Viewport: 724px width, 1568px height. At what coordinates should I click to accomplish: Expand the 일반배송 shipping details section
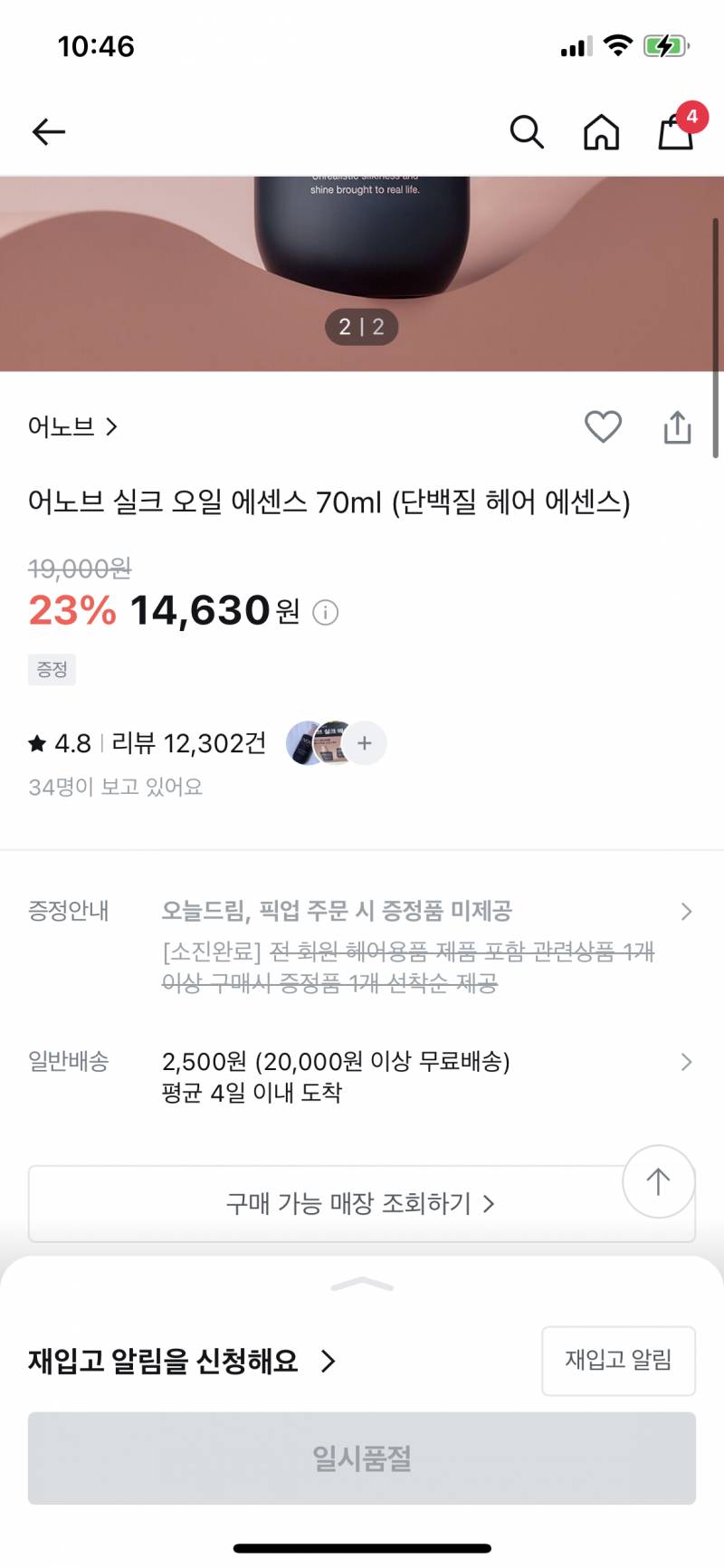tap(685, 1062)
